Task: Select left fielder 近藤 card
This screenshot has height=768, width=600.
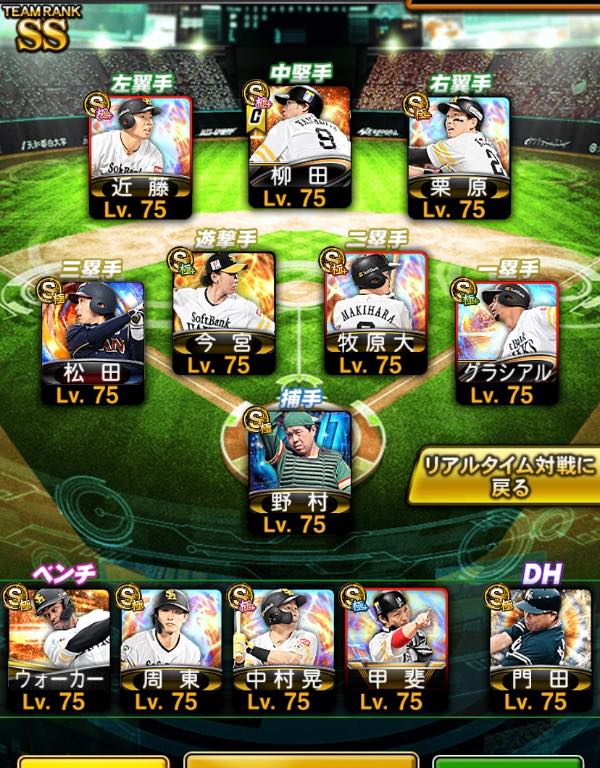Action: pos(141,157)
